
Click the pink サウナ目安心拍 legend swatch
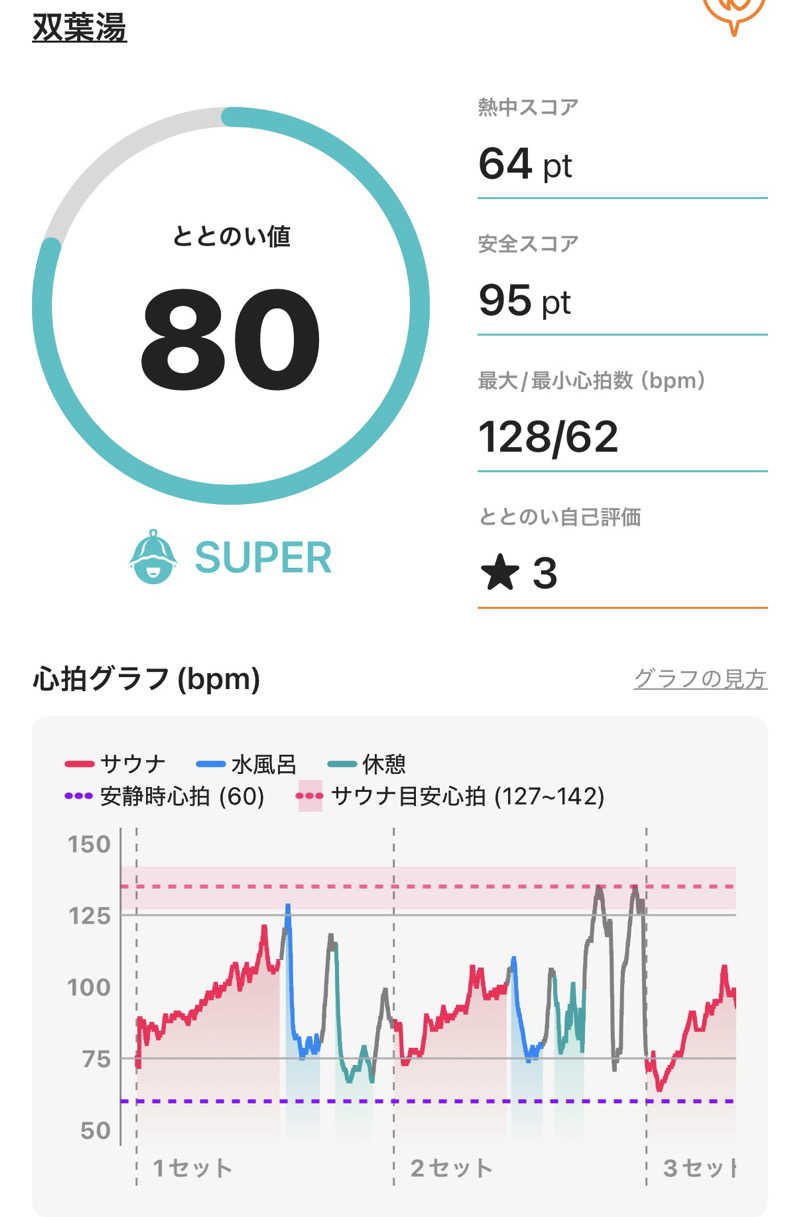310,797
